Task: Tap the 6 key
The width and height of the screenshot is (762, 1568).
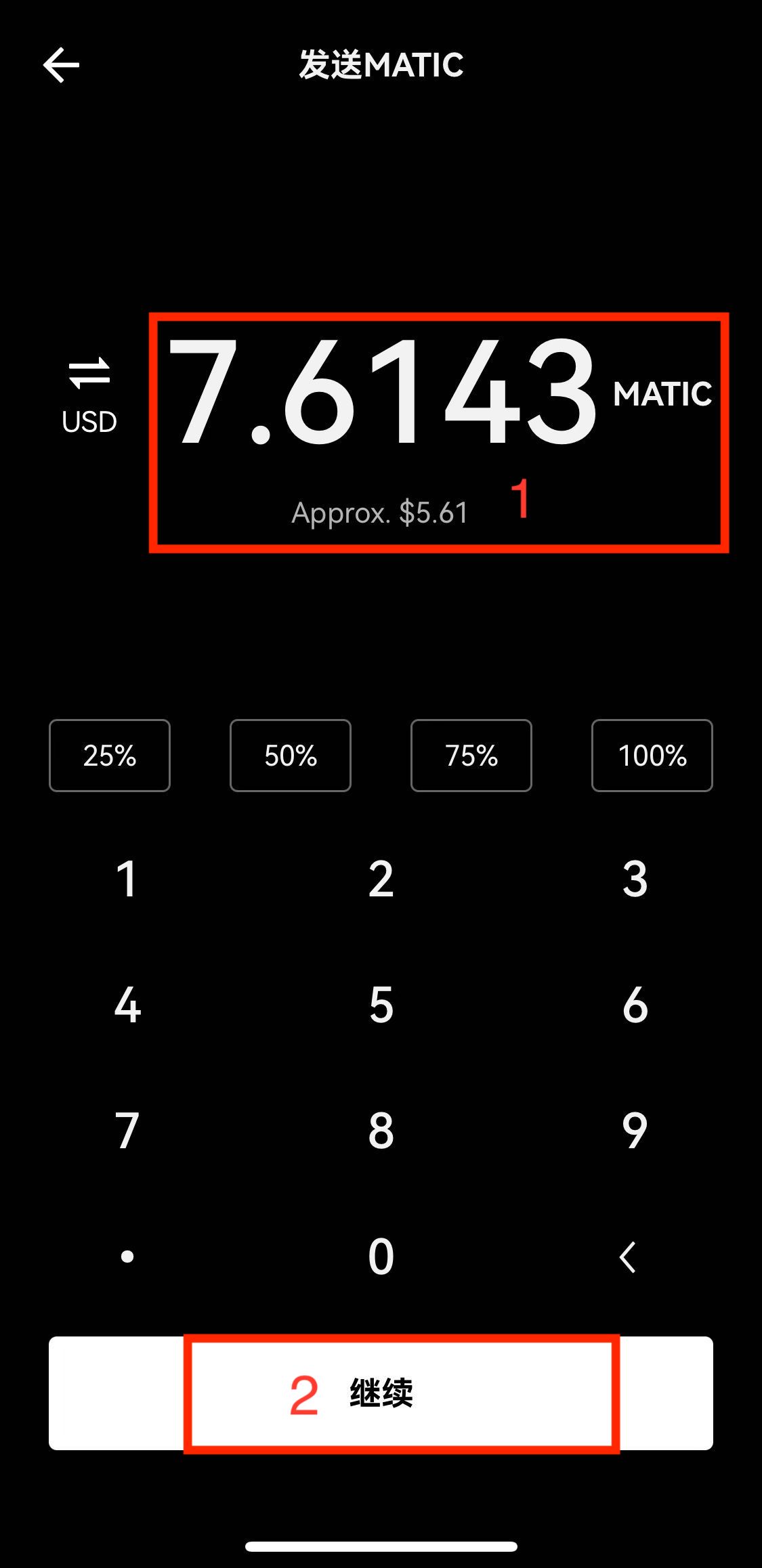Action: tap(635, 1005)
